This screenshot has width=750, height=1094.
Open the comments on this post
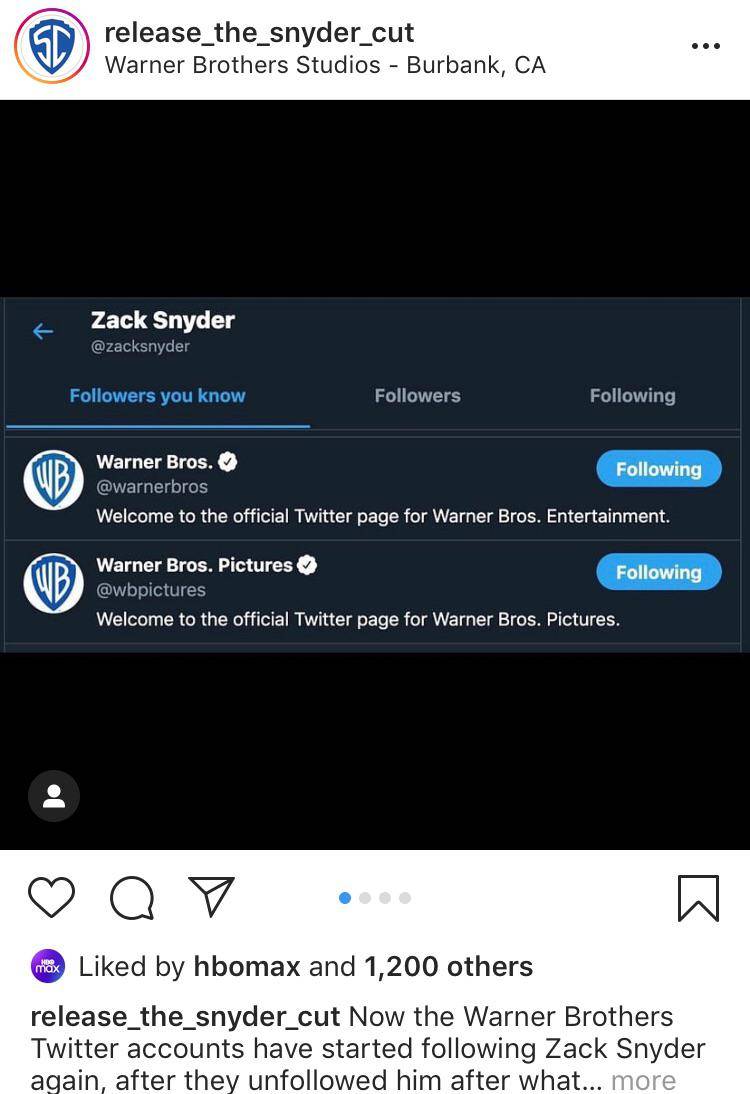click(x=131, y=897)
